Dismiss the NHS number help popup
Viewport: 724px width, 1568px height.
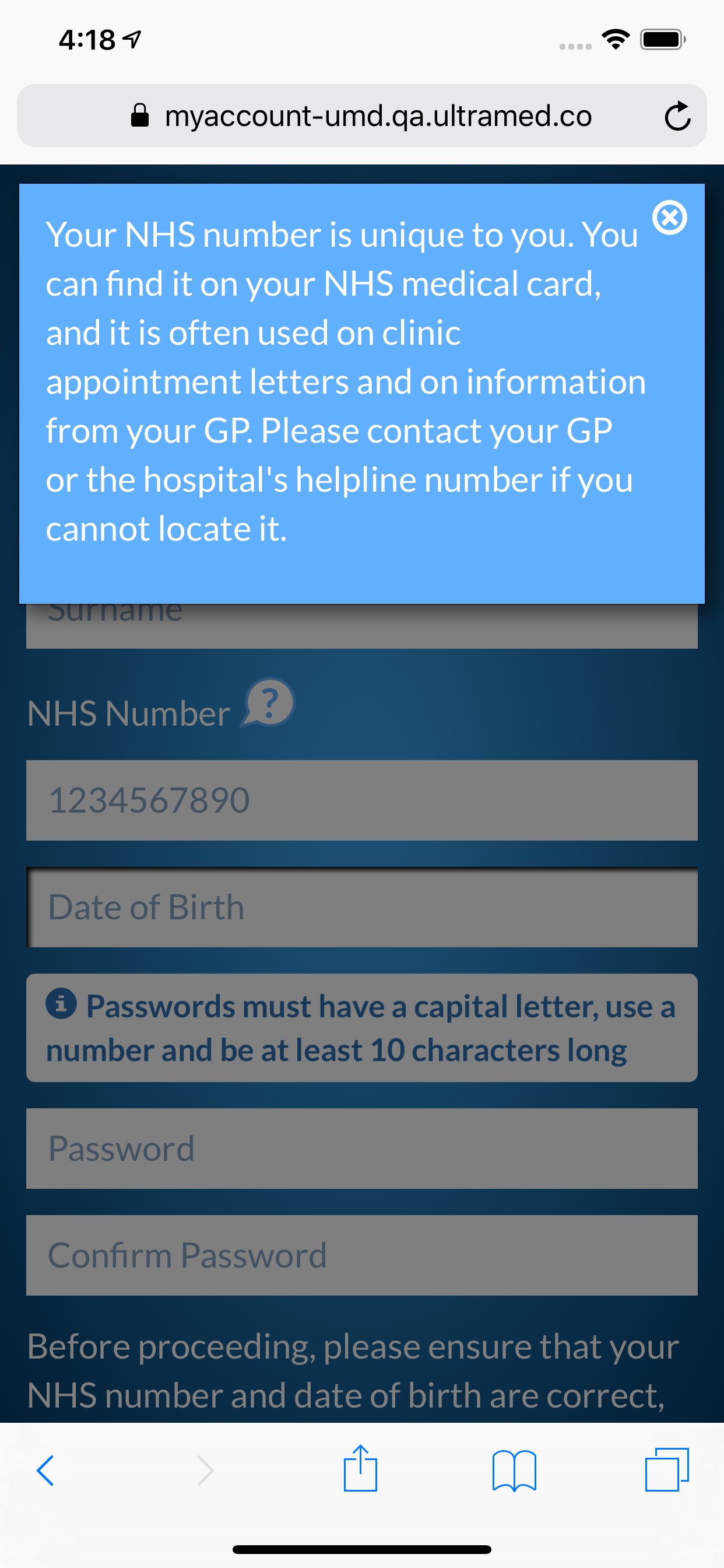[669, 218]
